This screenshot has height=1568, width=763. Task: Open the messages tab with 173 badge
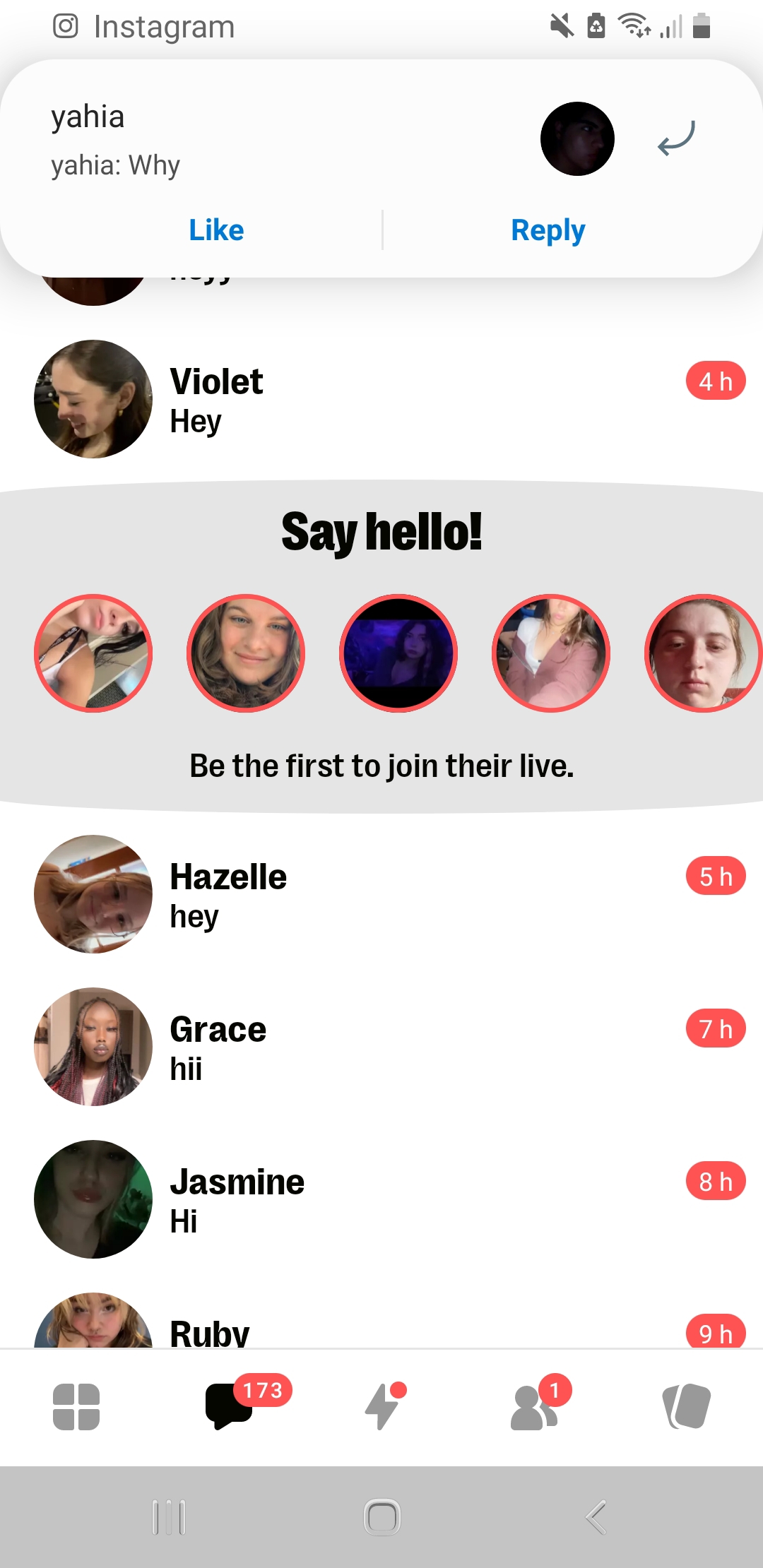point(229,1407)
